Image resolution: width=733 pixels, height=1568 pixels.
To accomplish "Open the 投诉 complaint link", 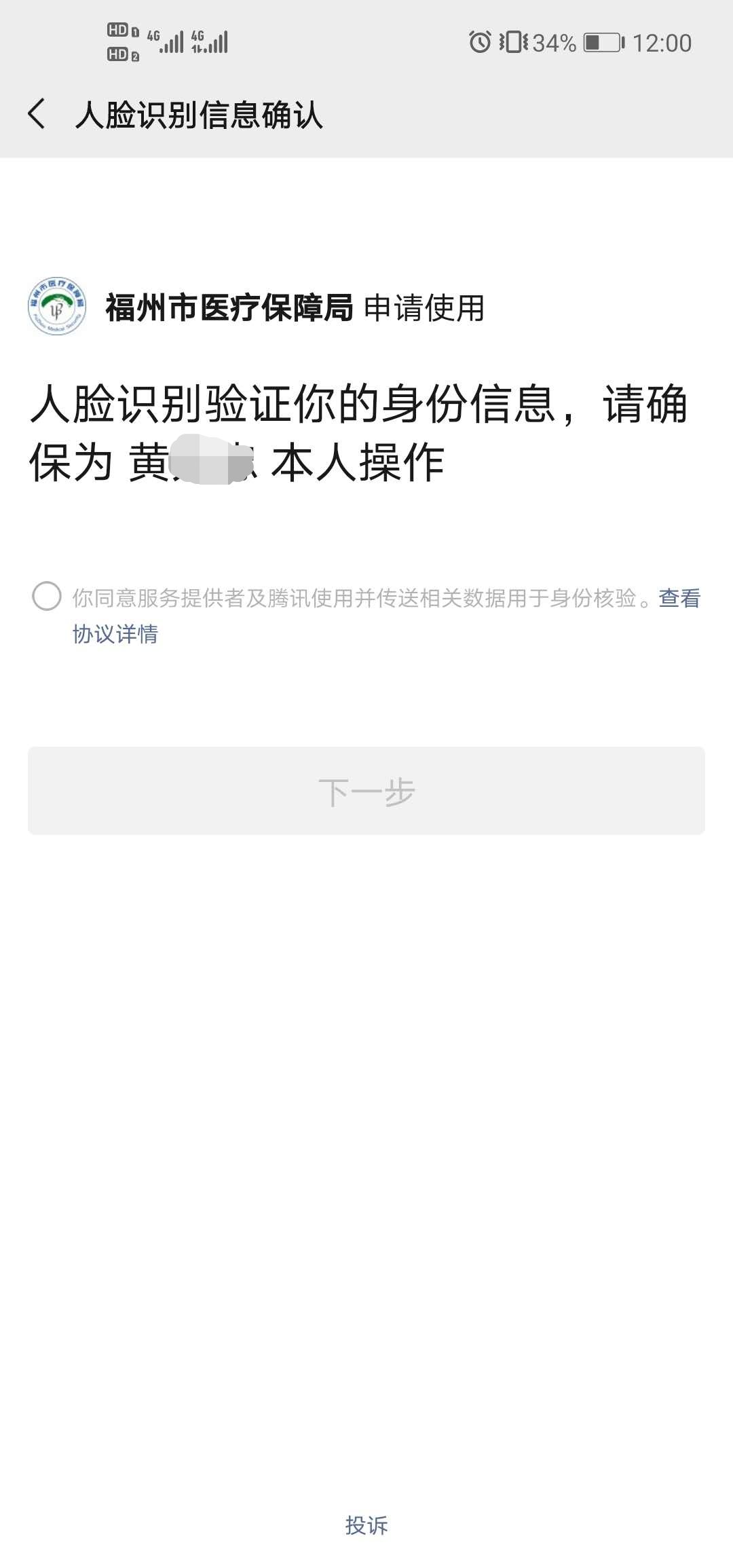I will [x=366, y=1525].
